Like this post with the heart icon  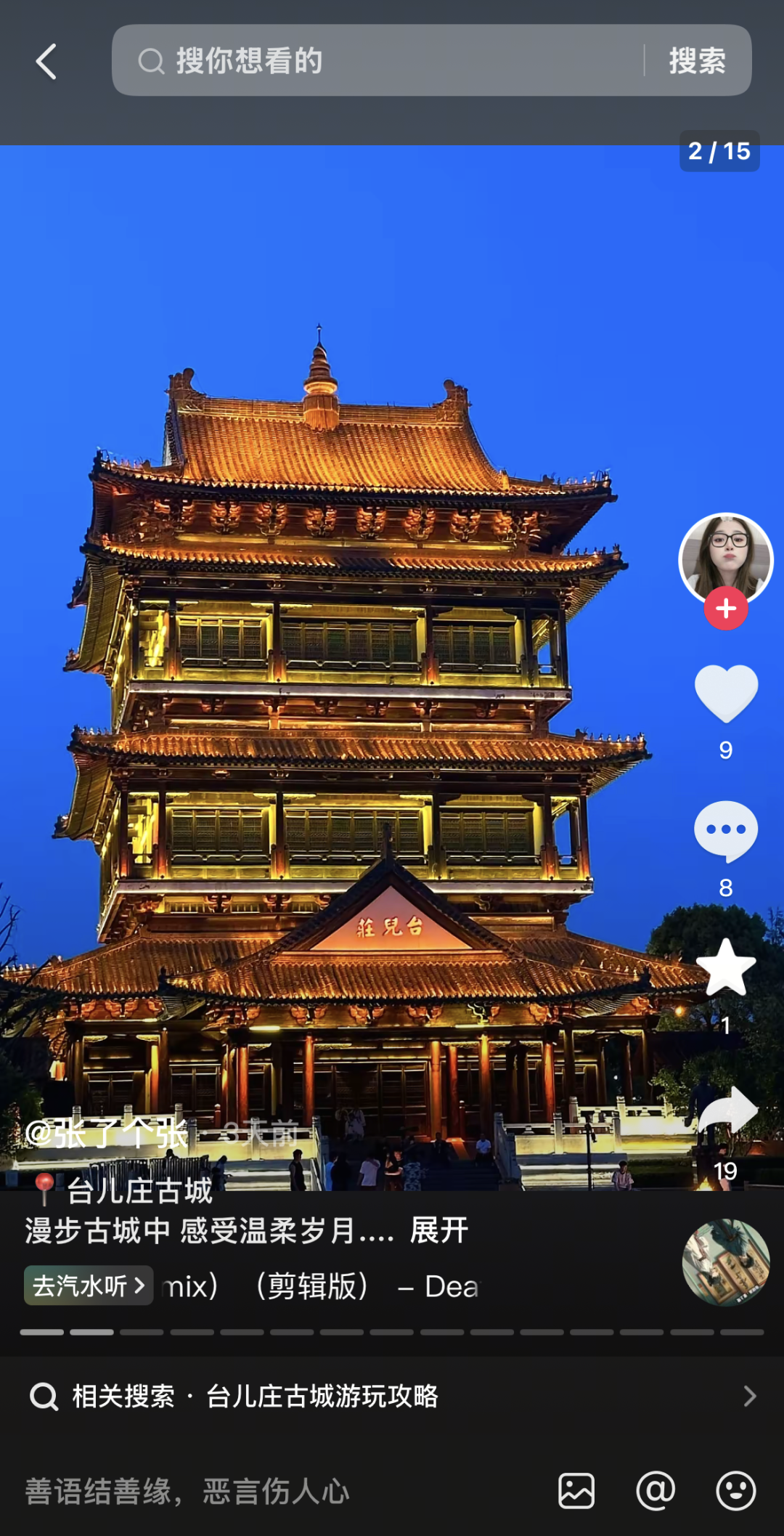726,693
